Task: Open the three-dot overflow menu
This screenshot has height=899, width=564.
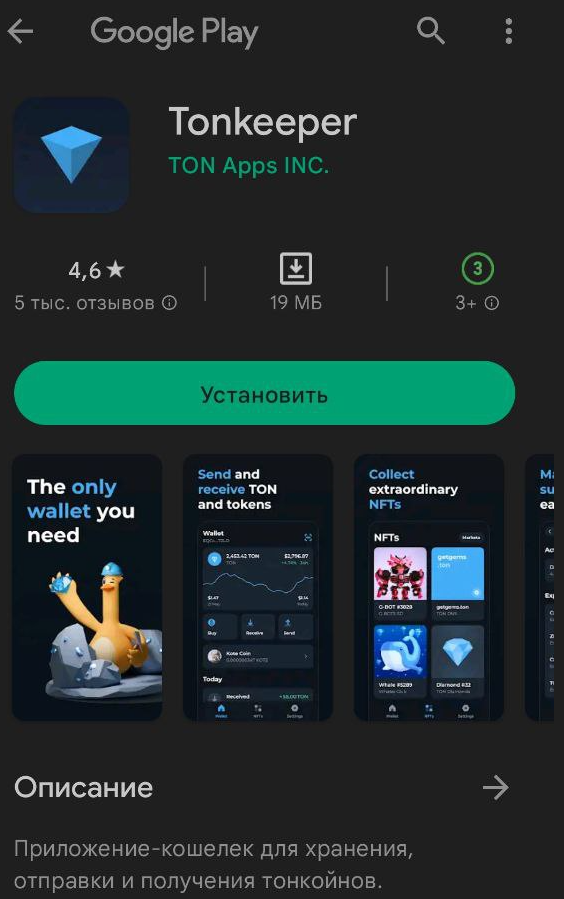Action: (x=508, y=31)
